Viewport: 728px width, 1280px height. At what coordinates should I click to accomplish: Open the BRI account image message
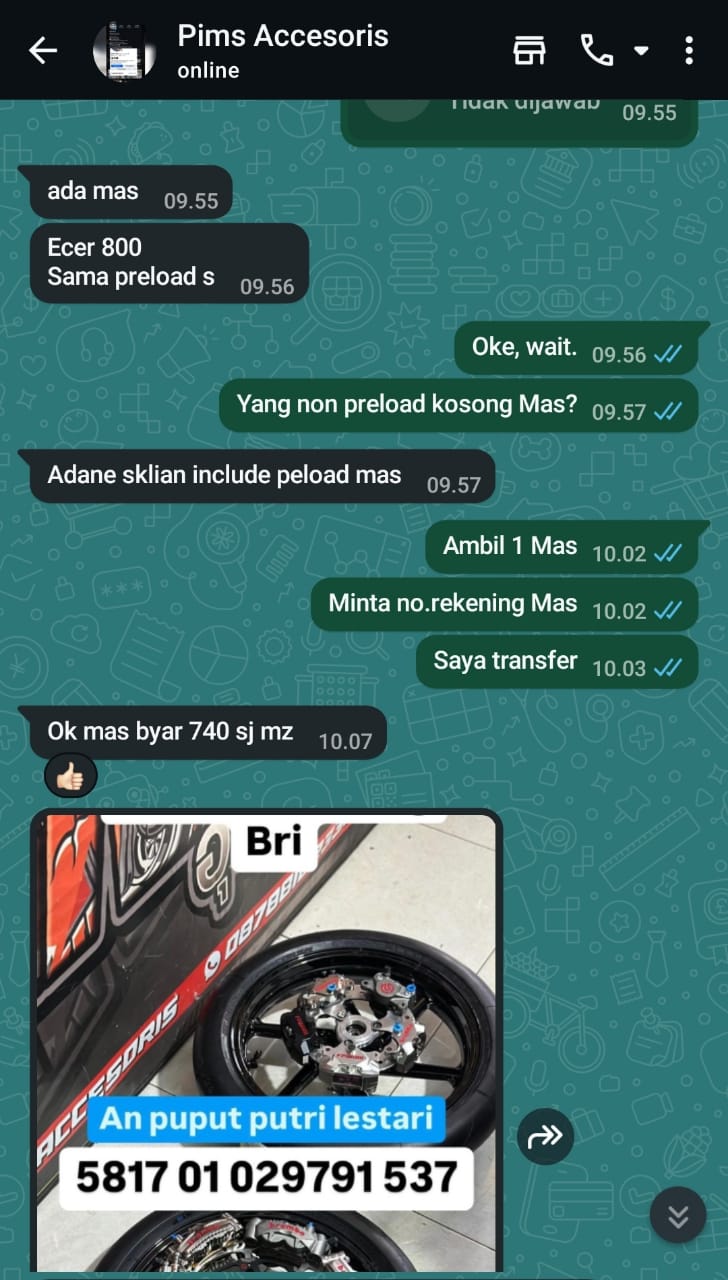pos(266,1040)
